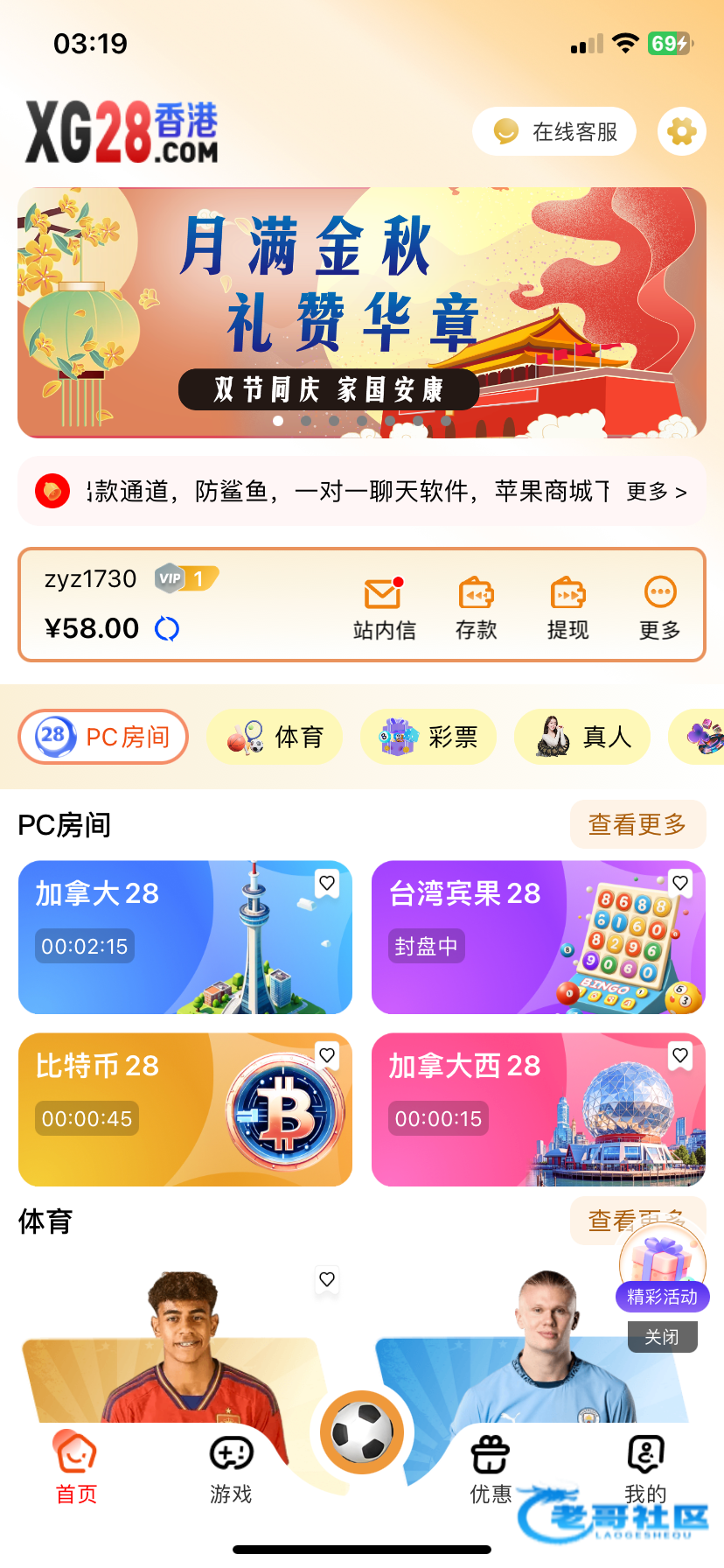Refresh the ¥58.00 balance

coord(167,628)
